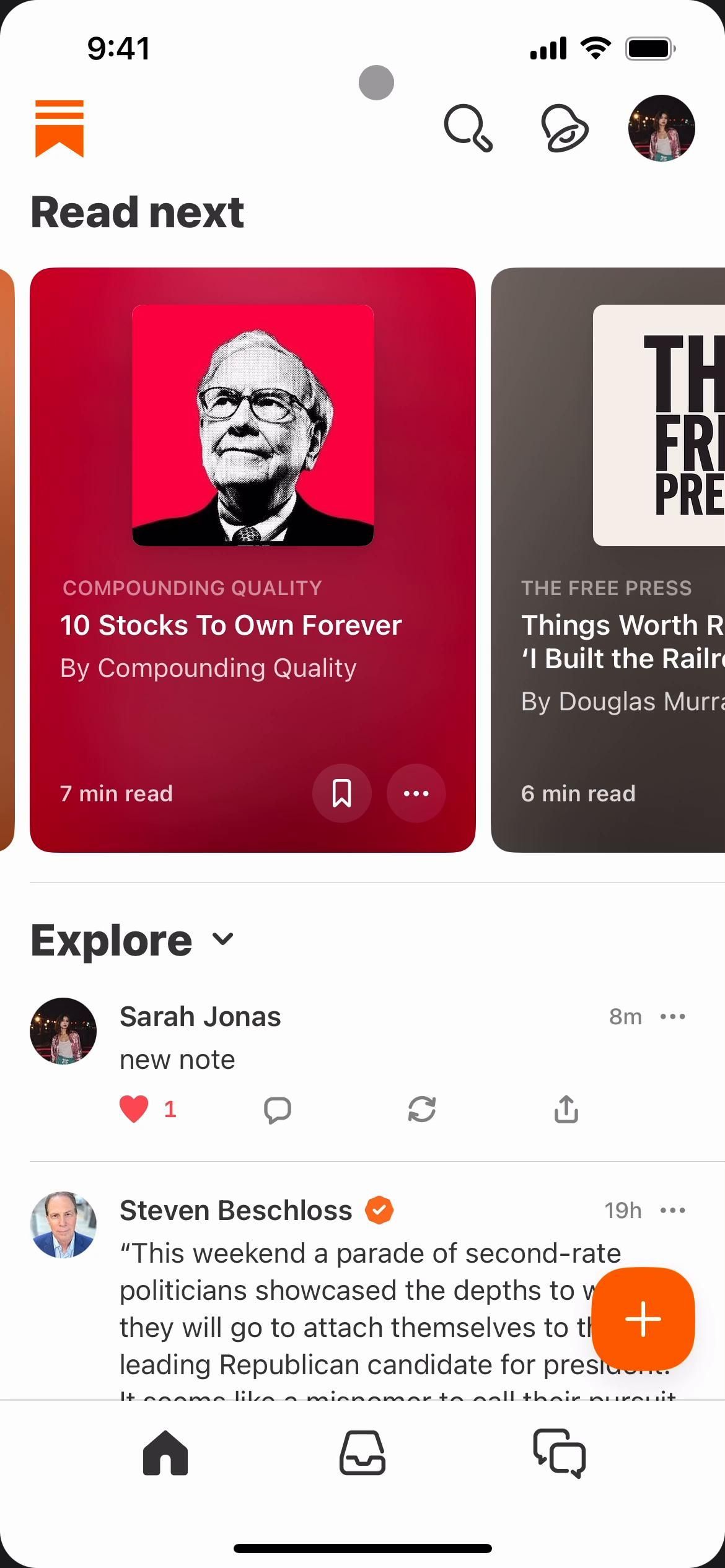Comment on Sarah Jonas's note

(x=277, y=1109)
